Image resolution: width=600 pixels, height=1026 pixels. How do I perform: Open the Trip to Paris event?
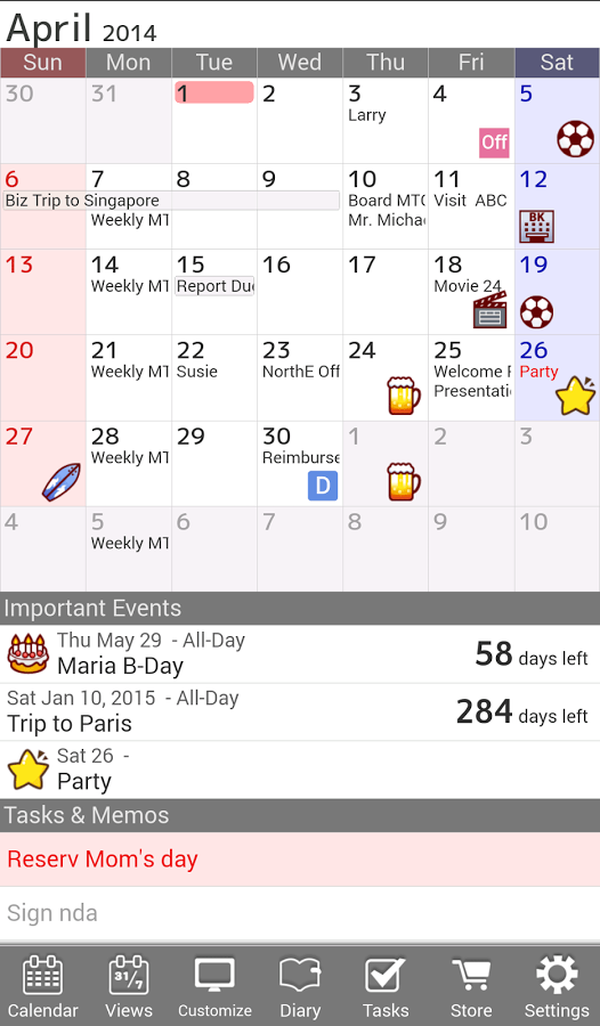(x=300, y=712)
